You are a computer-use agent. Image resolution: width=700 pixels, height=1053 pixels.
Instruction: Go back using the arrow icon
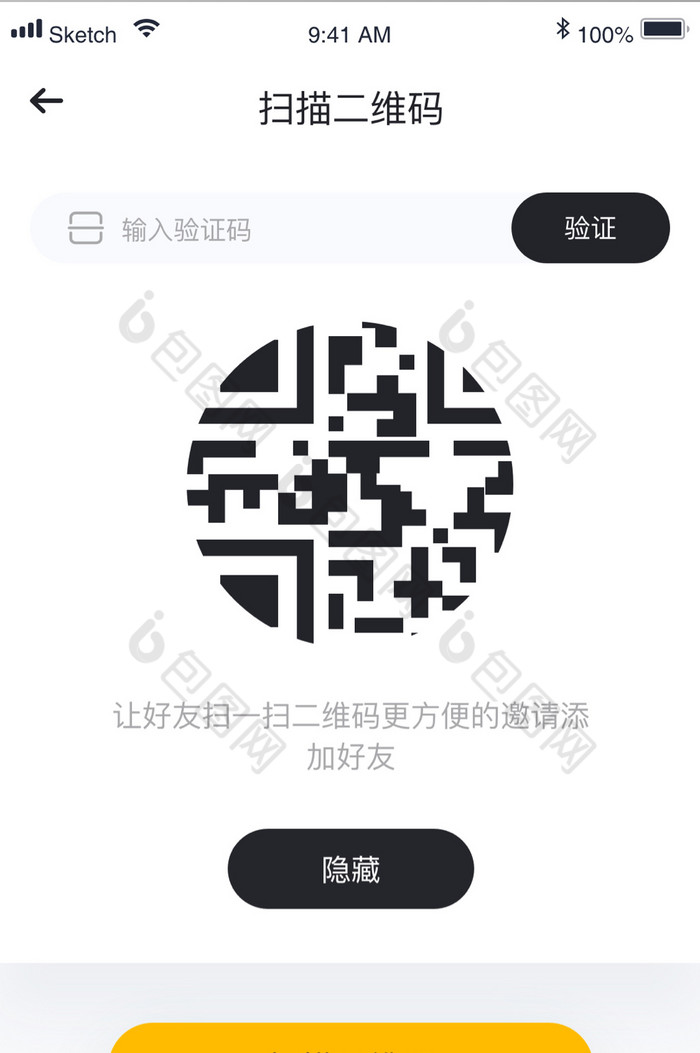(x=46, y=100)
